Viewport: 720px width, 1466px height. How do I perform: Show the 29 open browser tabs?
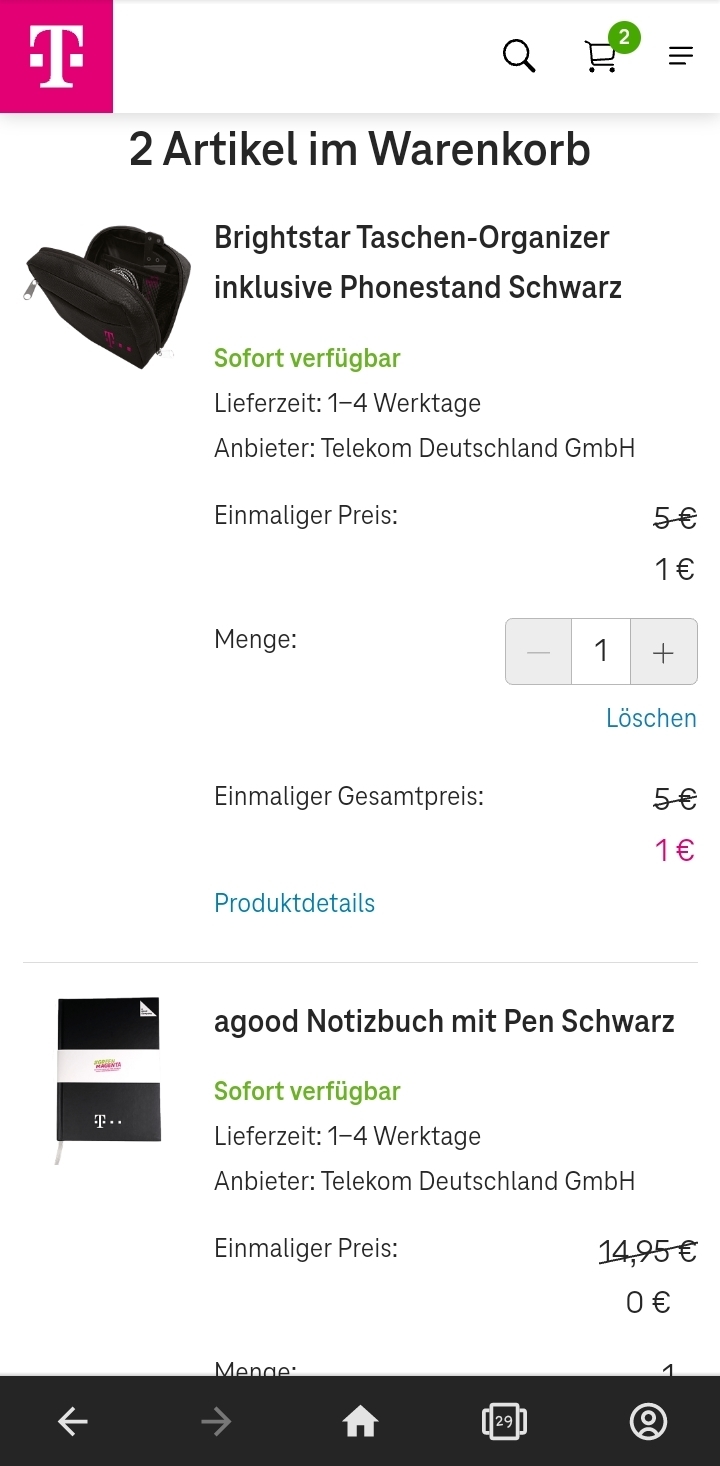coord(504,1421)
